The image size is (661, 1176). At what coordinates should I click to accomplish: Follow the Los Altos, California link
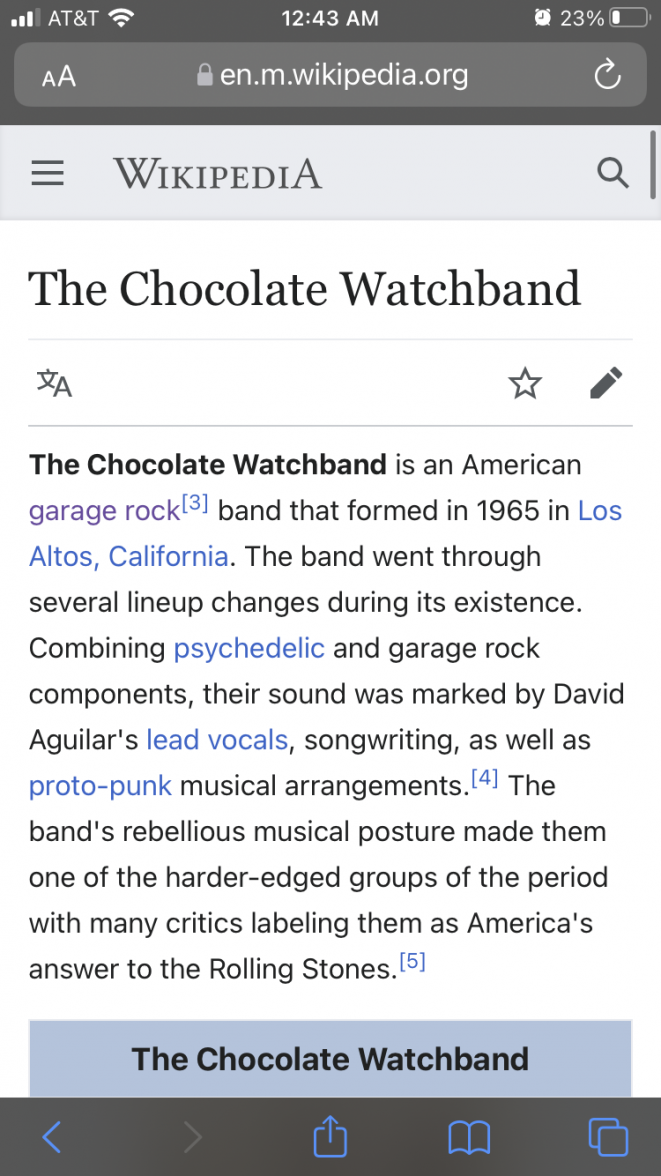click(128, 556)
